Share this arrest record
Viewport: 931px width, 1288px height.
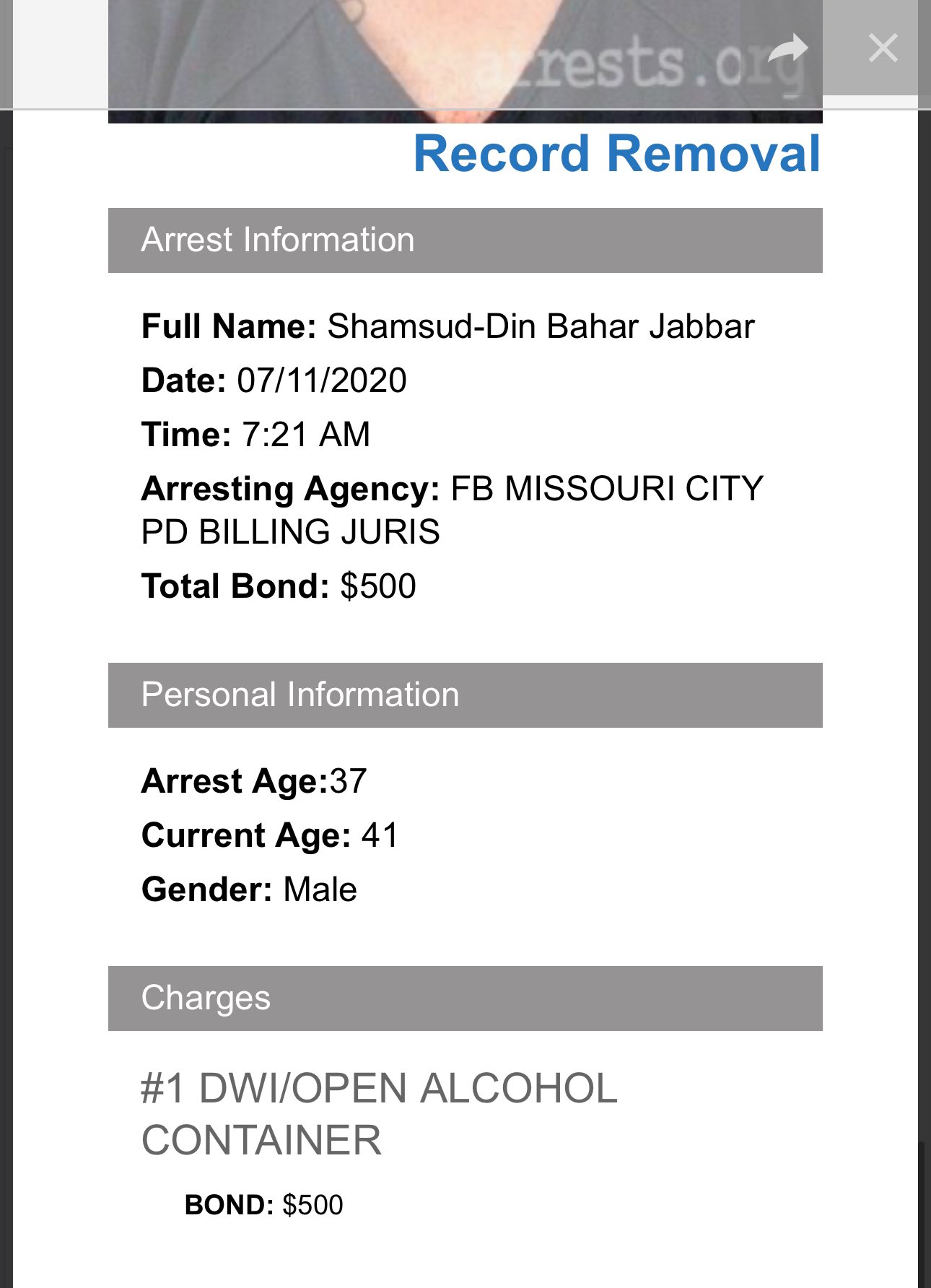[x=787, y=50]
